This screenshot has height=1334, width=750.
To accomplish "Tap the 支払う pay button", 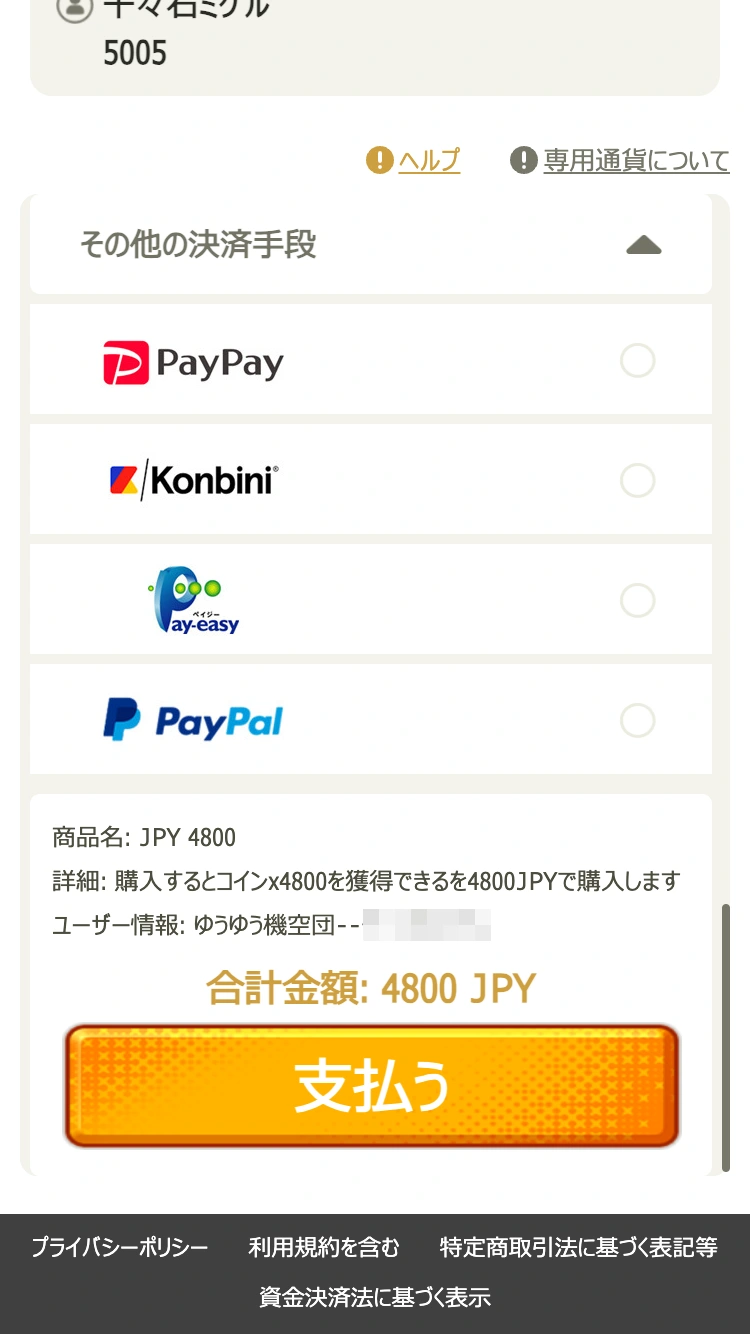I will pos(372,1086).
